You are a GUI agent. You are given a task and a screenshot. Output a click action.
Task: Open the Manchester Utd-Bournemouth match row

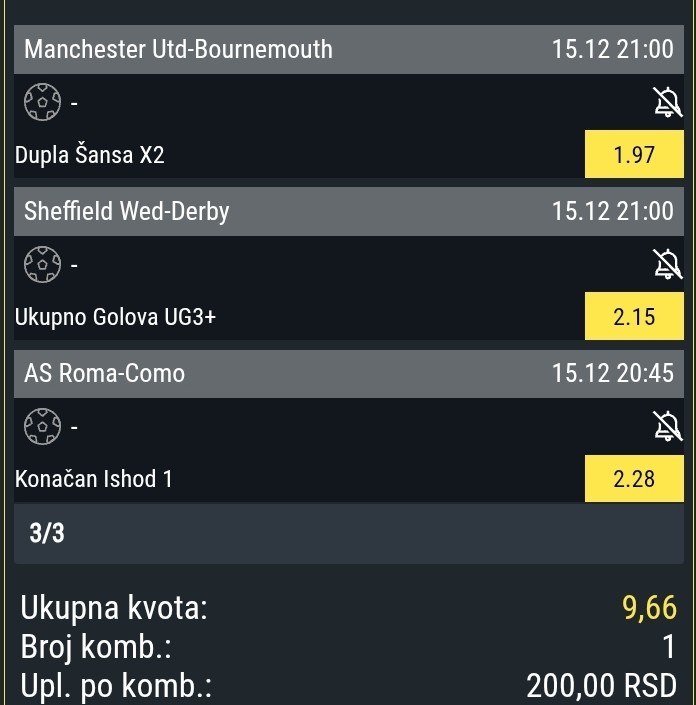348,49
